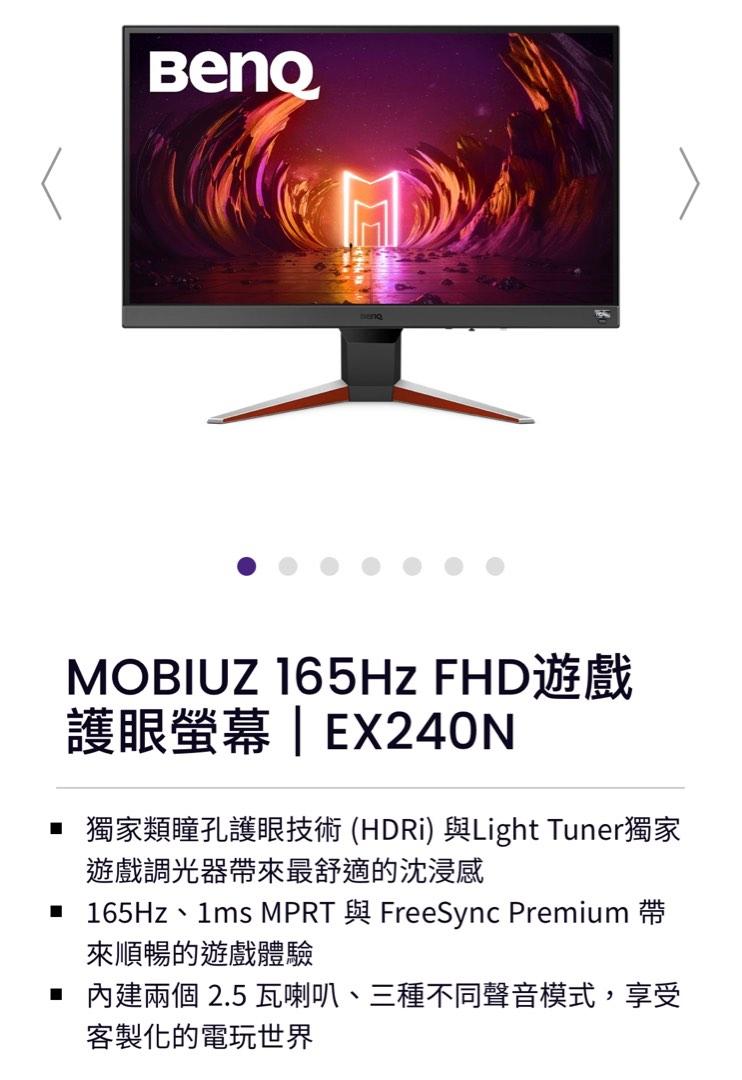Image resolution: width=742 pixels, height=1080 pixels.
Task: Jump to the last carousel dot
Action: (x=495, y=566)
